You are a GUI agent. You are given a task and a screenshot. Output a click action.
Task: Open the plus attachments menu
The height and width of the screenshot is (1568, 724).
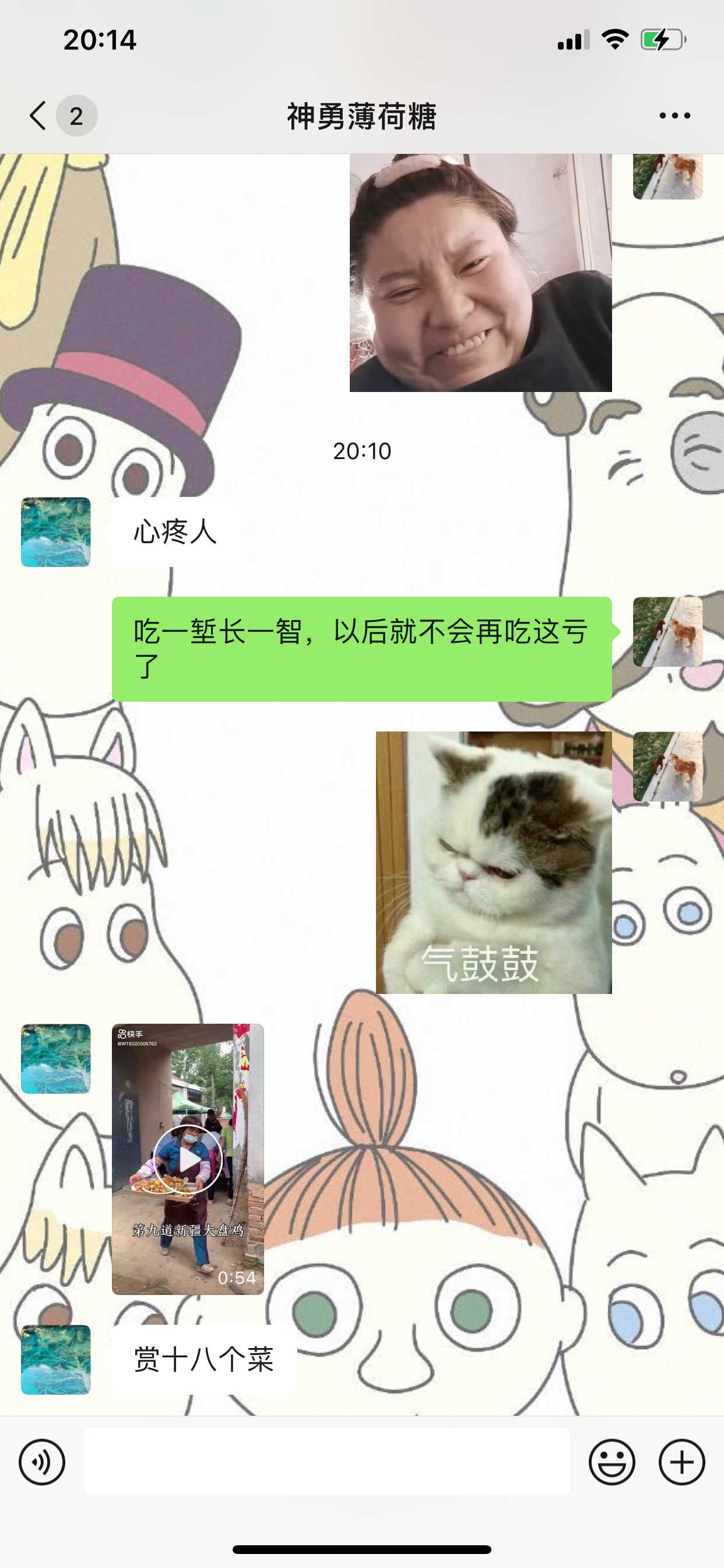click(681, 1461)
